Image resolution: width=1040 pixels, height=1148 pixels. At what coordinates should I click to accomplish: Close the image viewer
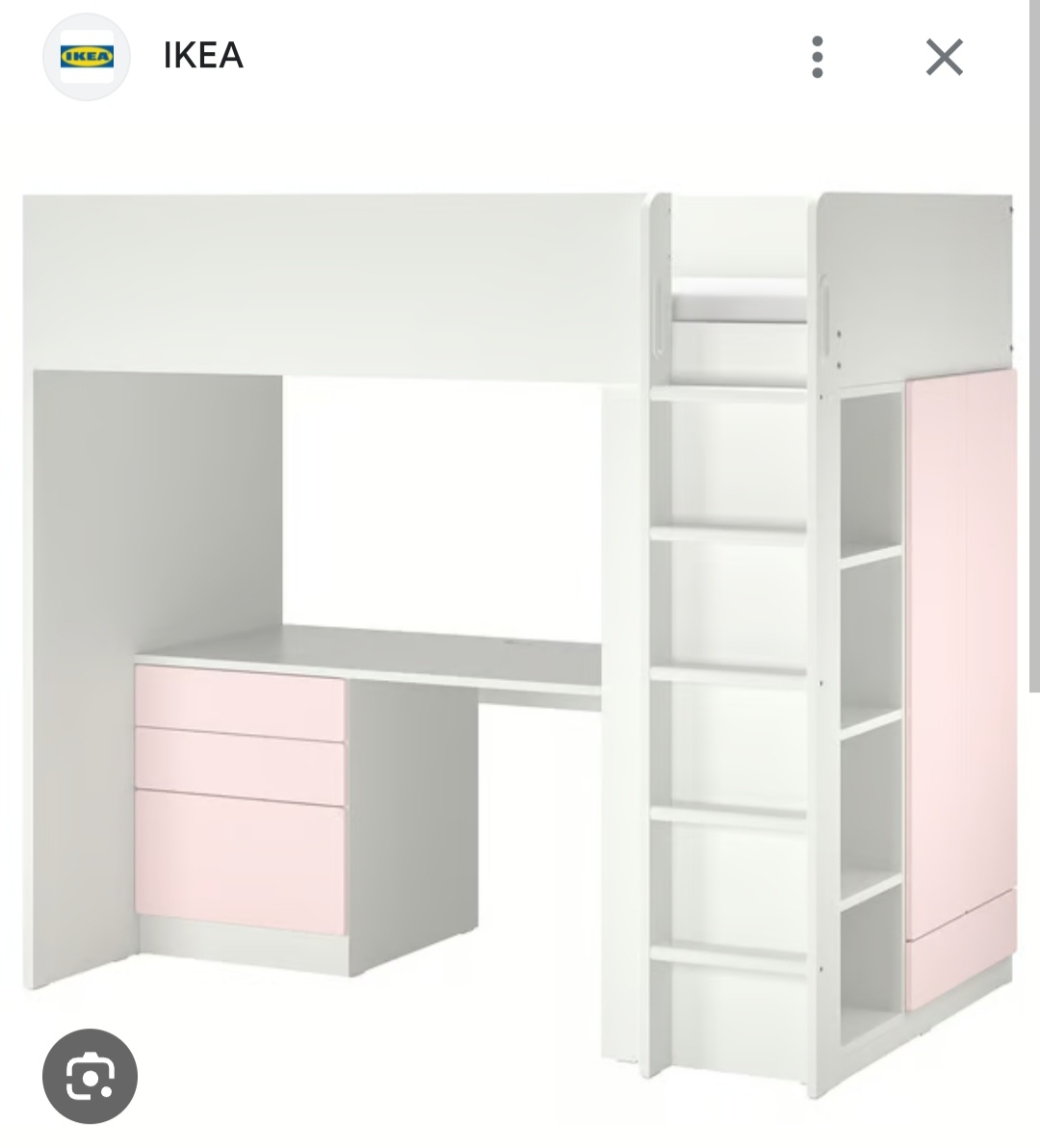pos(944,57)
